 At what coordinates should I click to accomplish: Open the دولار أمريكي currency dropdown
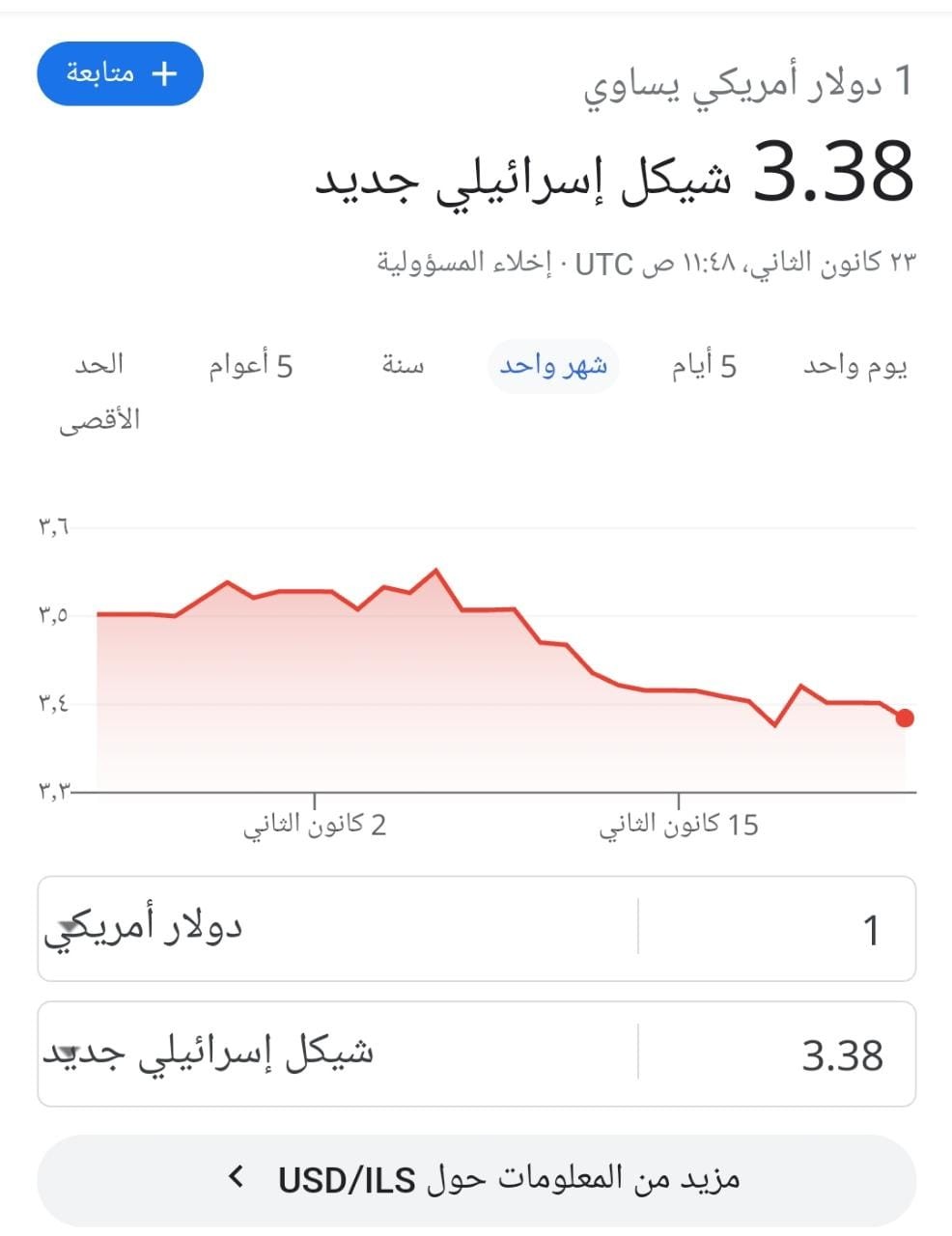[x=338, y=929]
